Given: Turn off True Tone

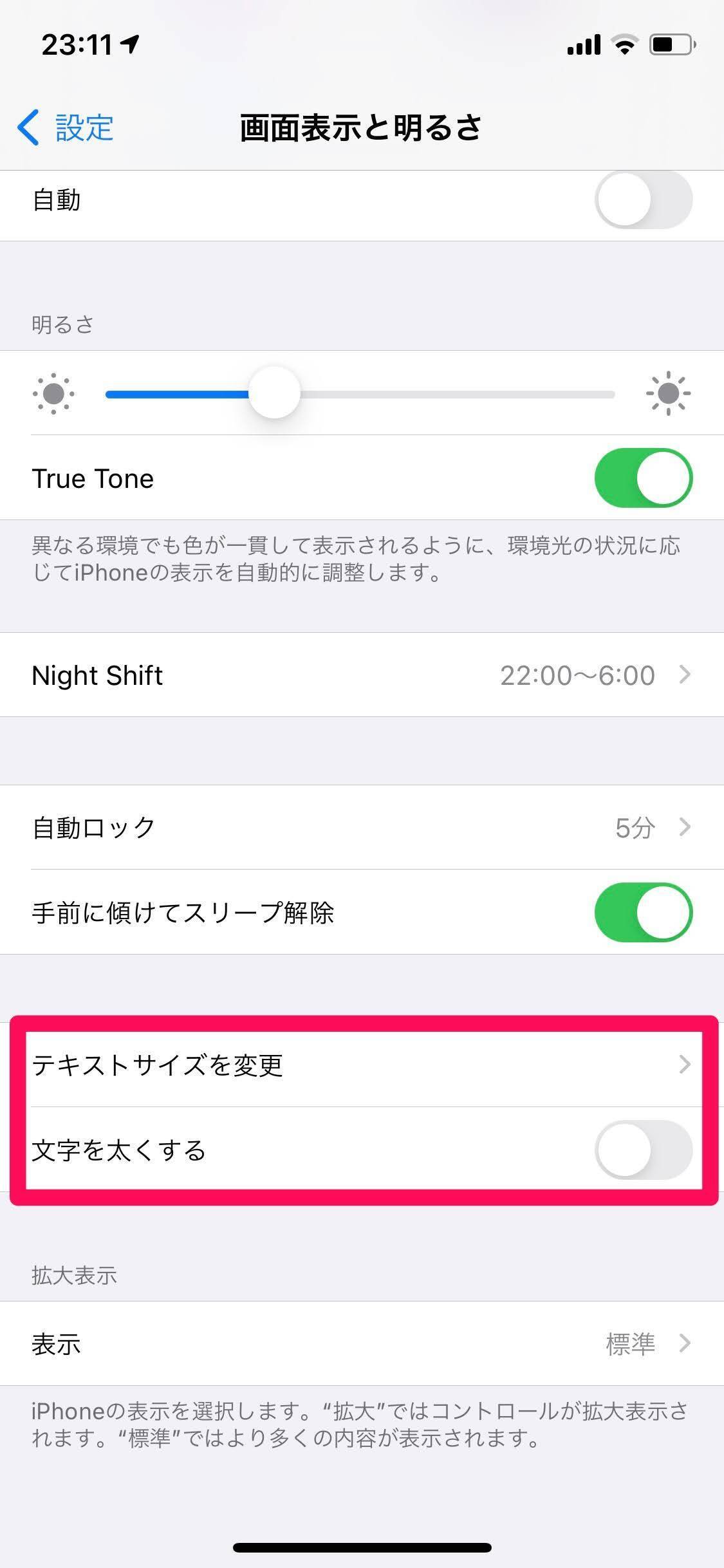Looking at the screenshot, I should (643, 478).
